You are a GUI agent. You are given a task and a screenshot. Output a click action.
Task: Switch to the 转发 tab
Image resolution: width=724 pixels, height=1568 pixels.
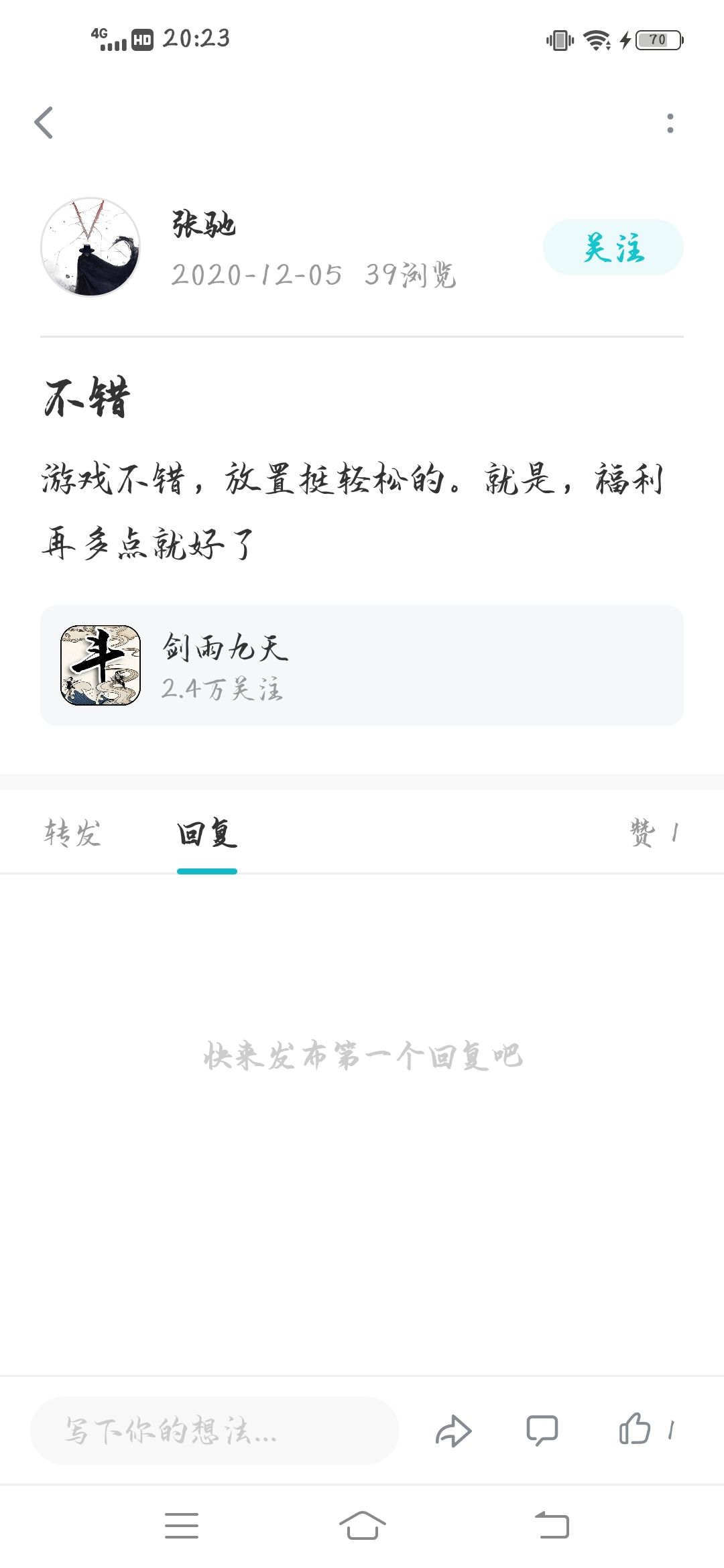72,832
